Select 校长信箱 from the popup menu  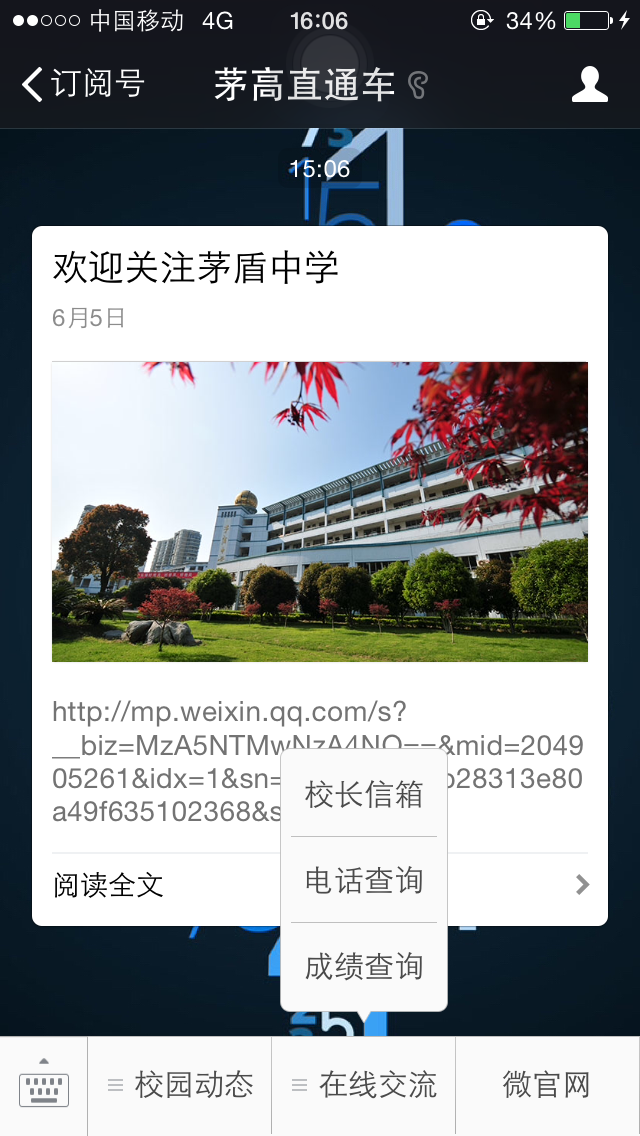click(x=364, y=795)
